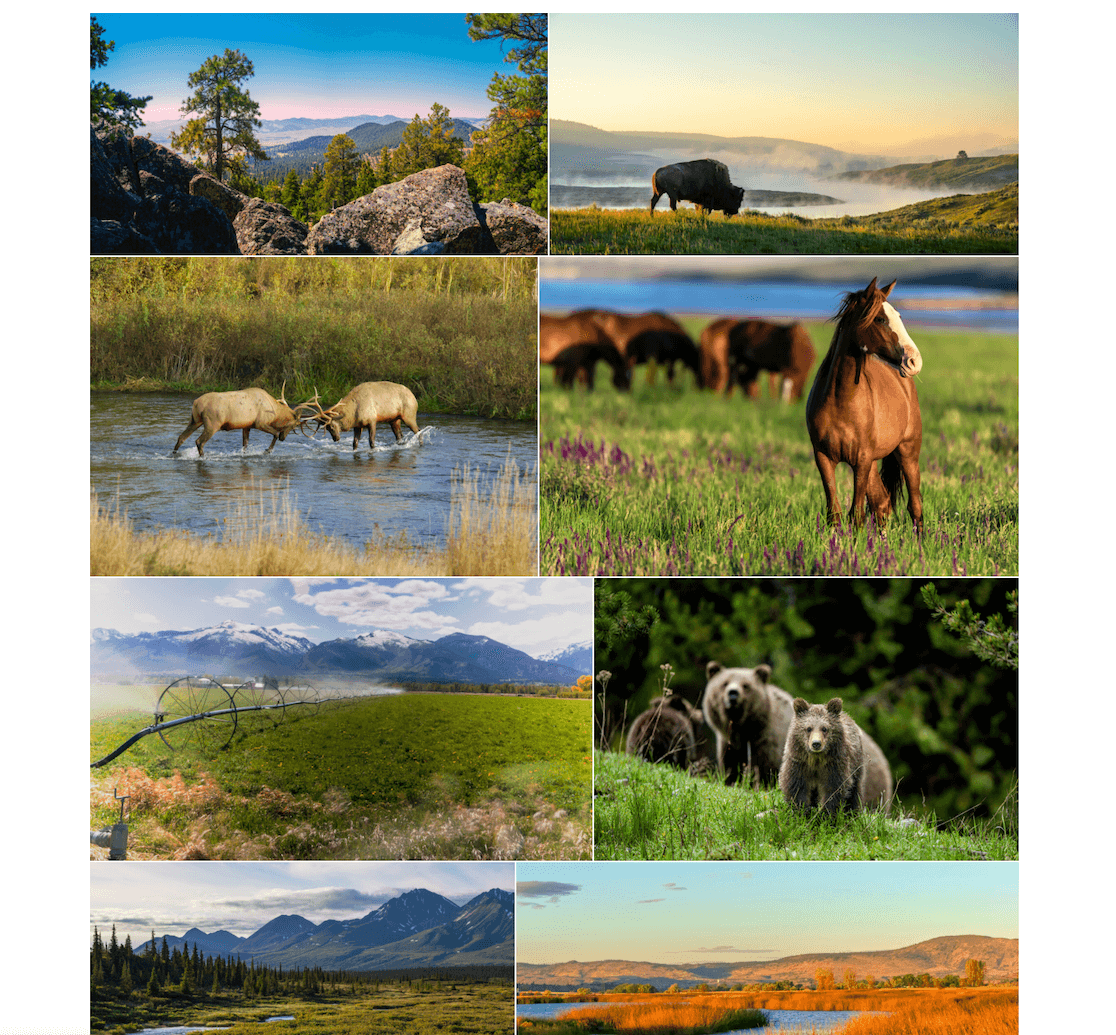Viewport: 1116px width, 1035px height.
Task: Open the rocky pine forest sunset photo
Action: (318, 134)
